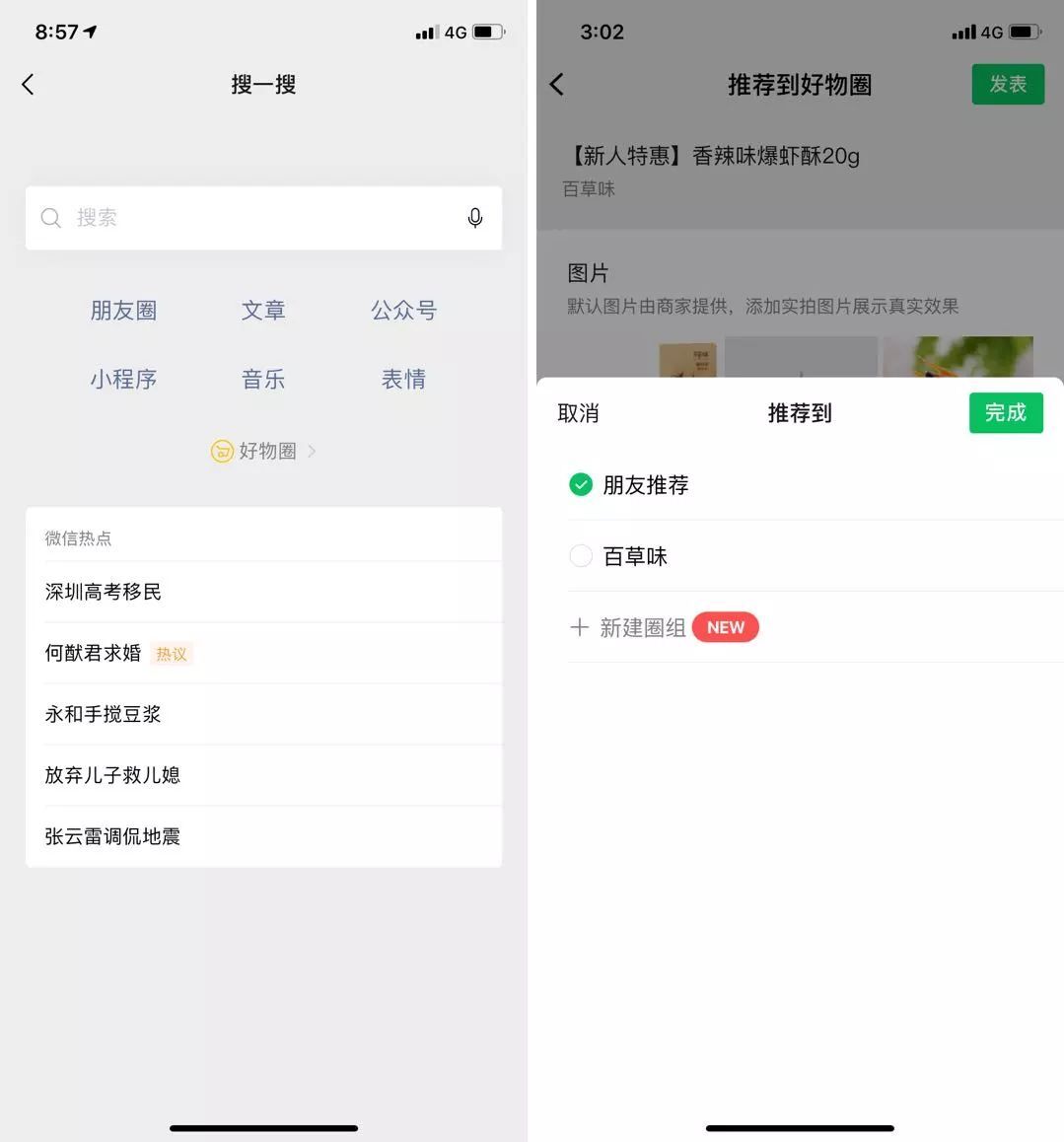
Task: Start voice search with the microphone icon
Action: pos(474,218)
